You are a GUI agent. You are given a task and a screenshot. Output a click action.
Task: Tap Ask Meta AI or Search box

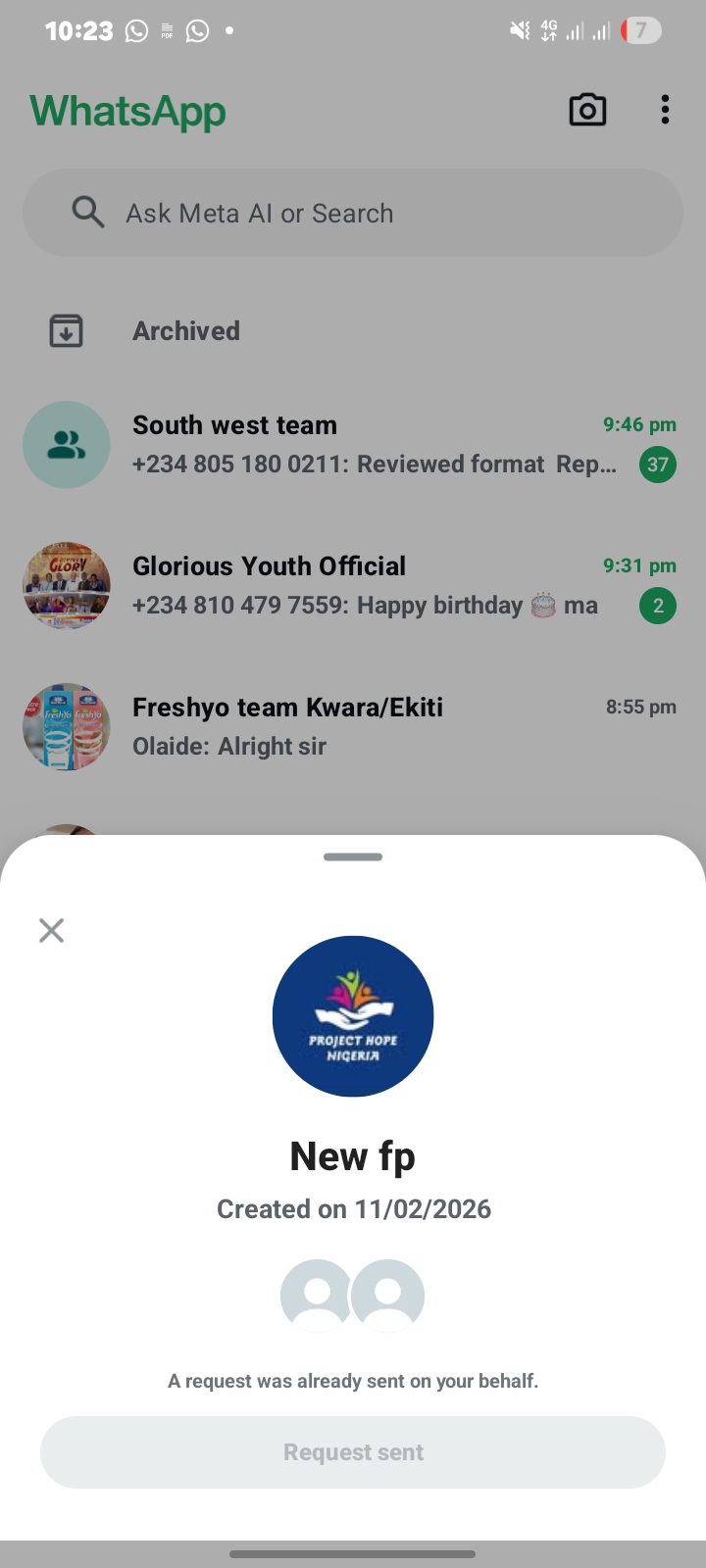tap(353, 213)
